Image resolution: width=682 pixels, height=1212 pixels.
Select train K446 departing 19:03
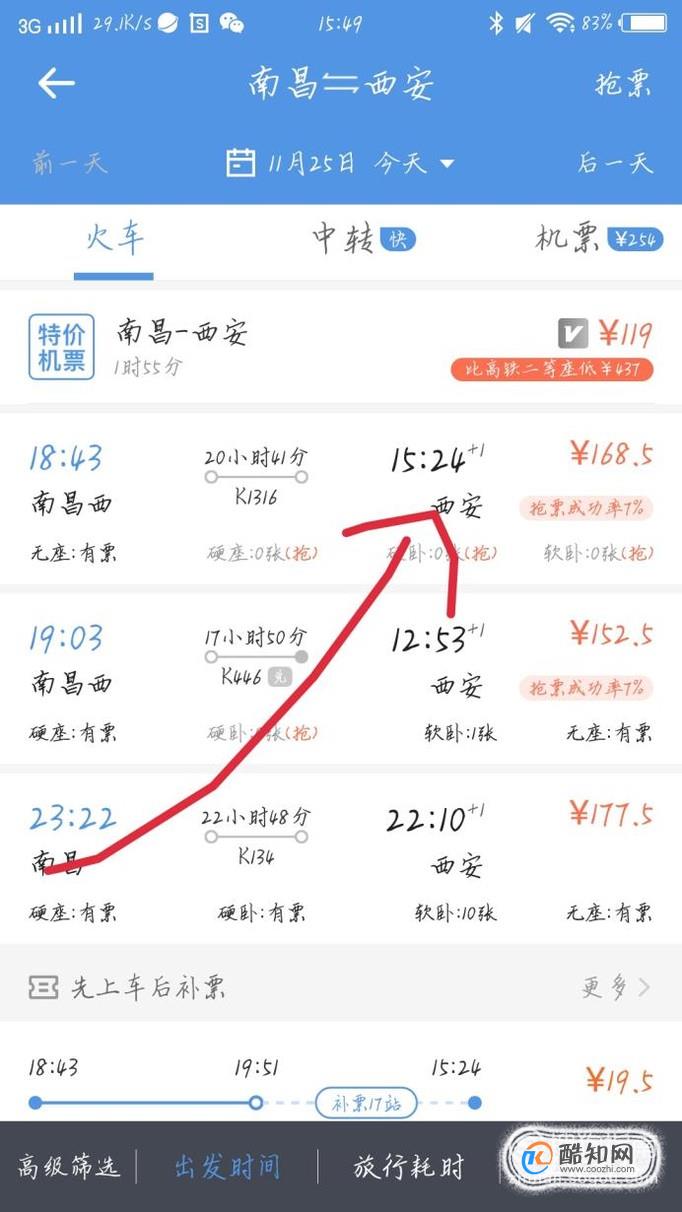click(340, 679)
